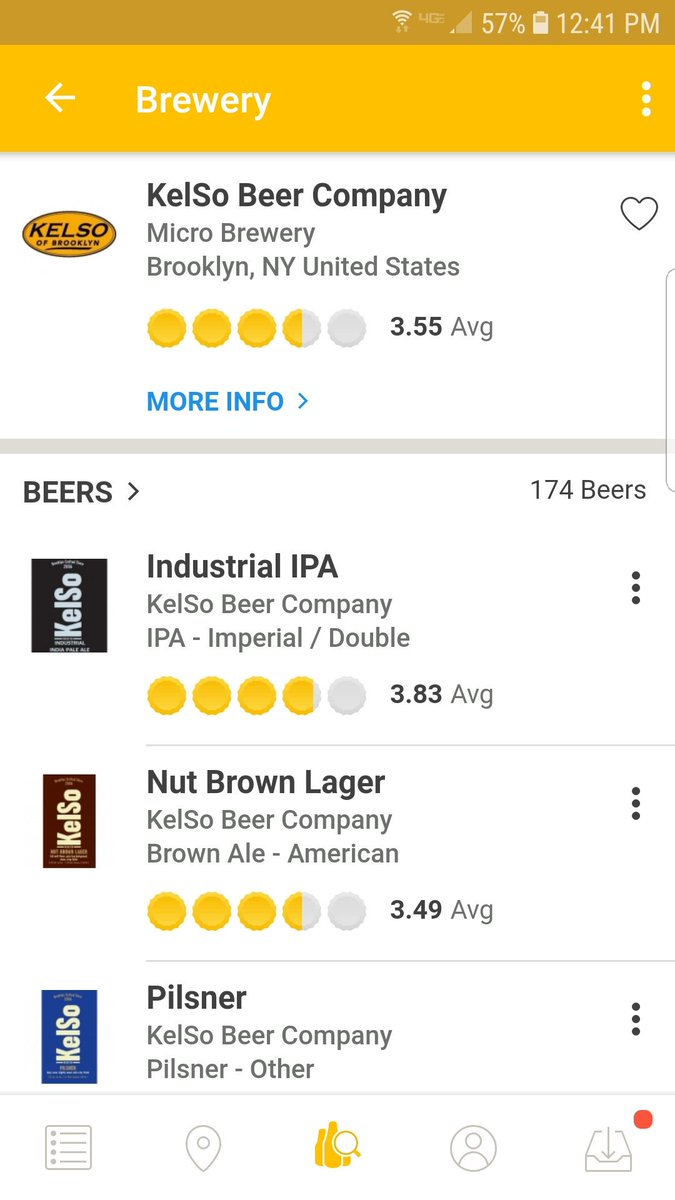Go back from the Brewery page
Image resolution: width=675 pixels, height=1200 pixels.
point(60,99)
